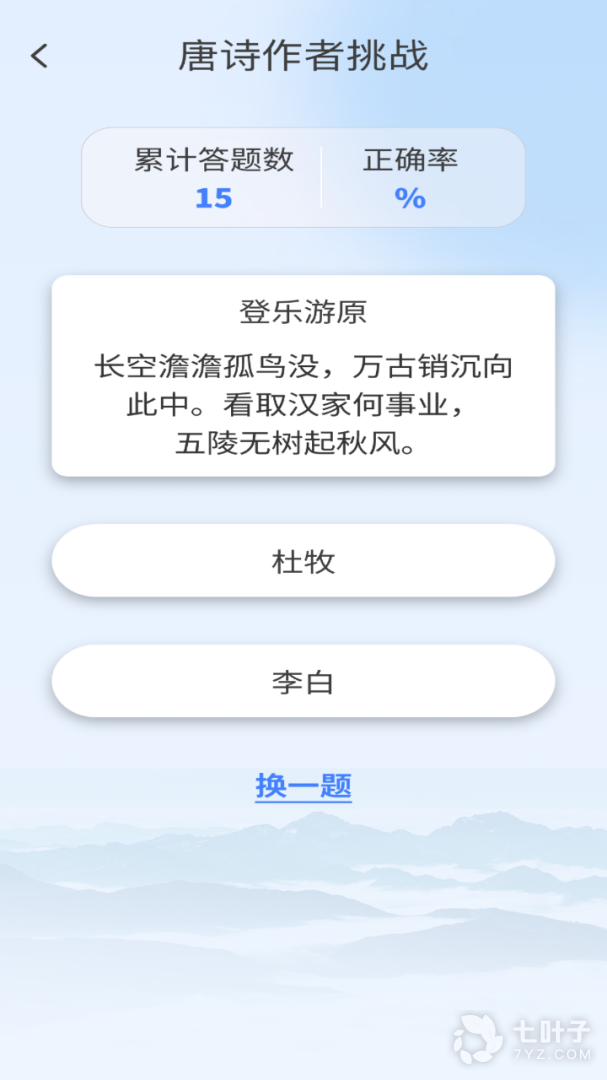This screenshot has height=1080, width=607.
Task: Choose 李白 as the answer
Action: point(303,681)
